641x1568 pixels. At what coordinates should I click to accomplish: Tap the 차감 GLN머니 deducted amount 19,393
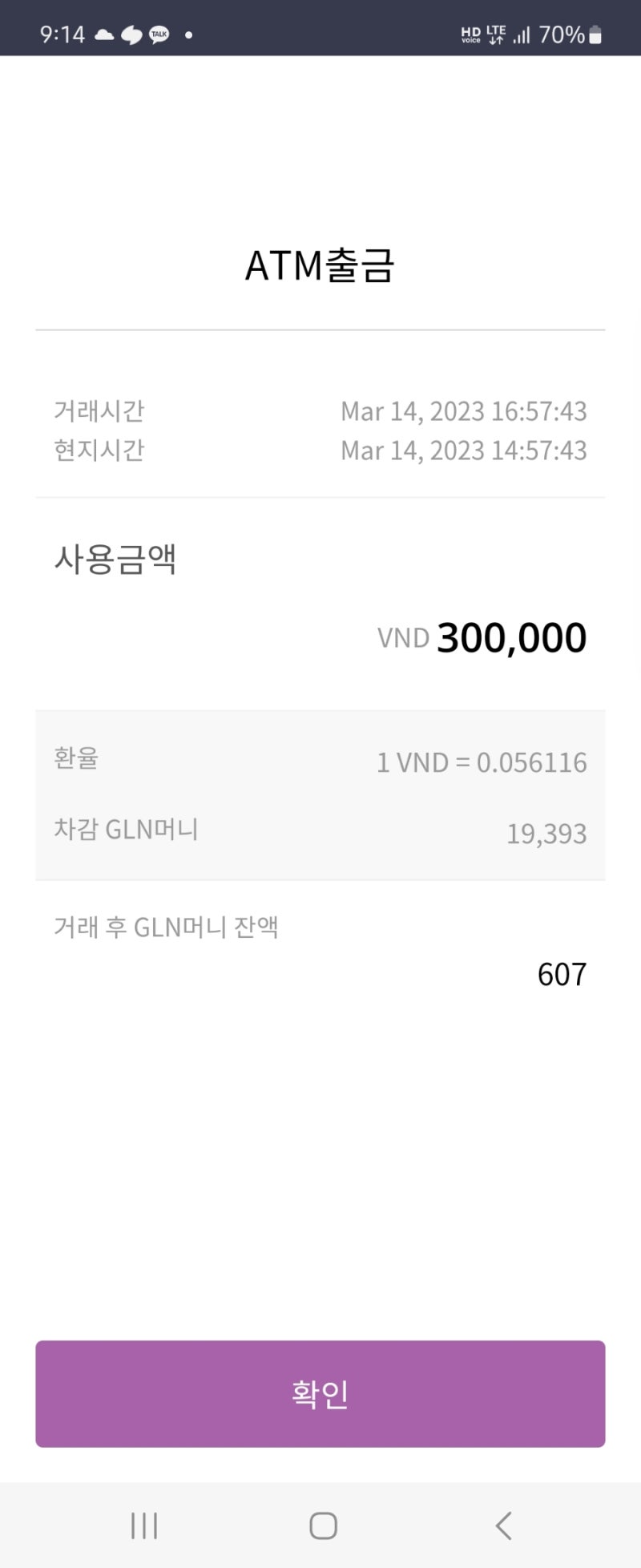click(548, 834)
